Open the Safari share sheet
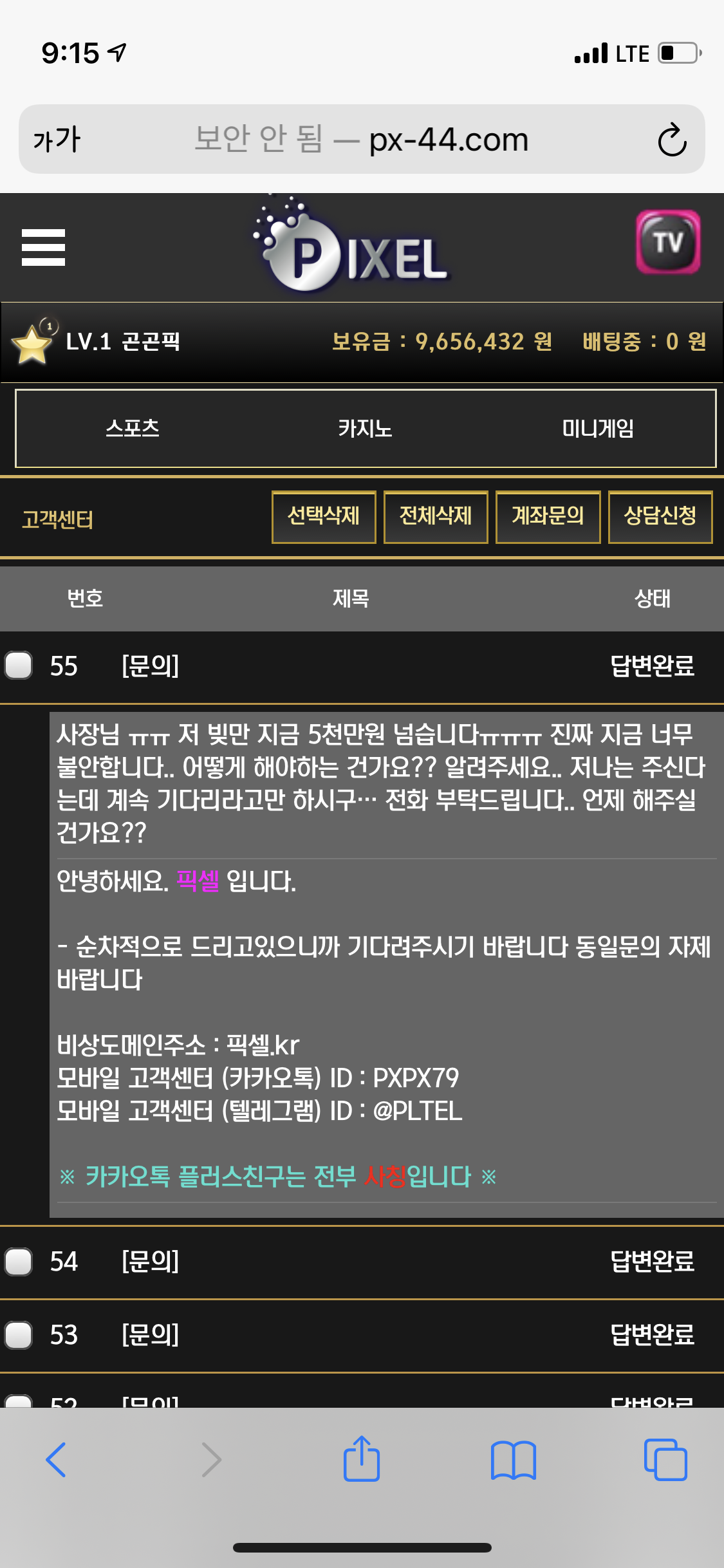This screenshot has height=1568, width=724. (362, 1459)
